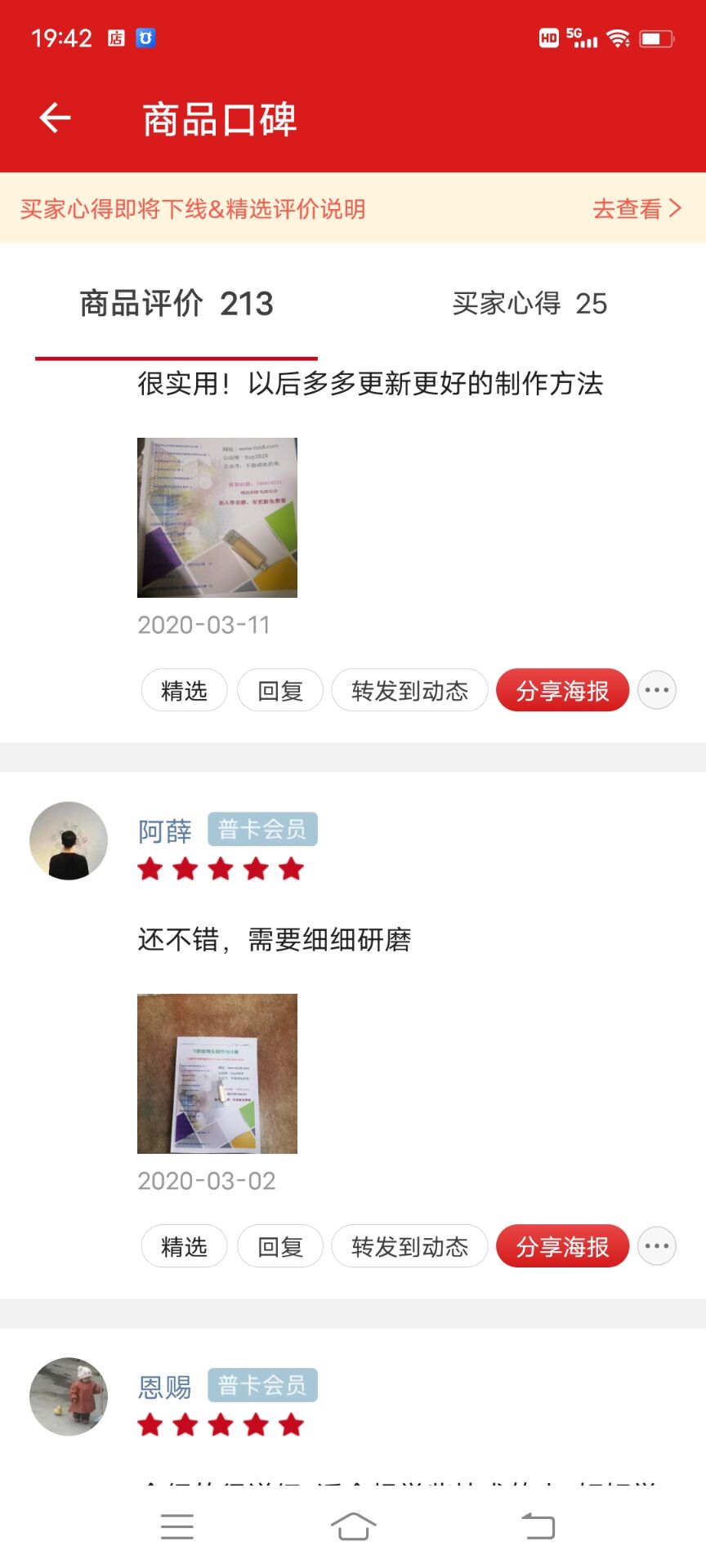Open 恩赐's profile avatar
The width and height of the screenshot is (706, 1568).
tap(69, 1396)
